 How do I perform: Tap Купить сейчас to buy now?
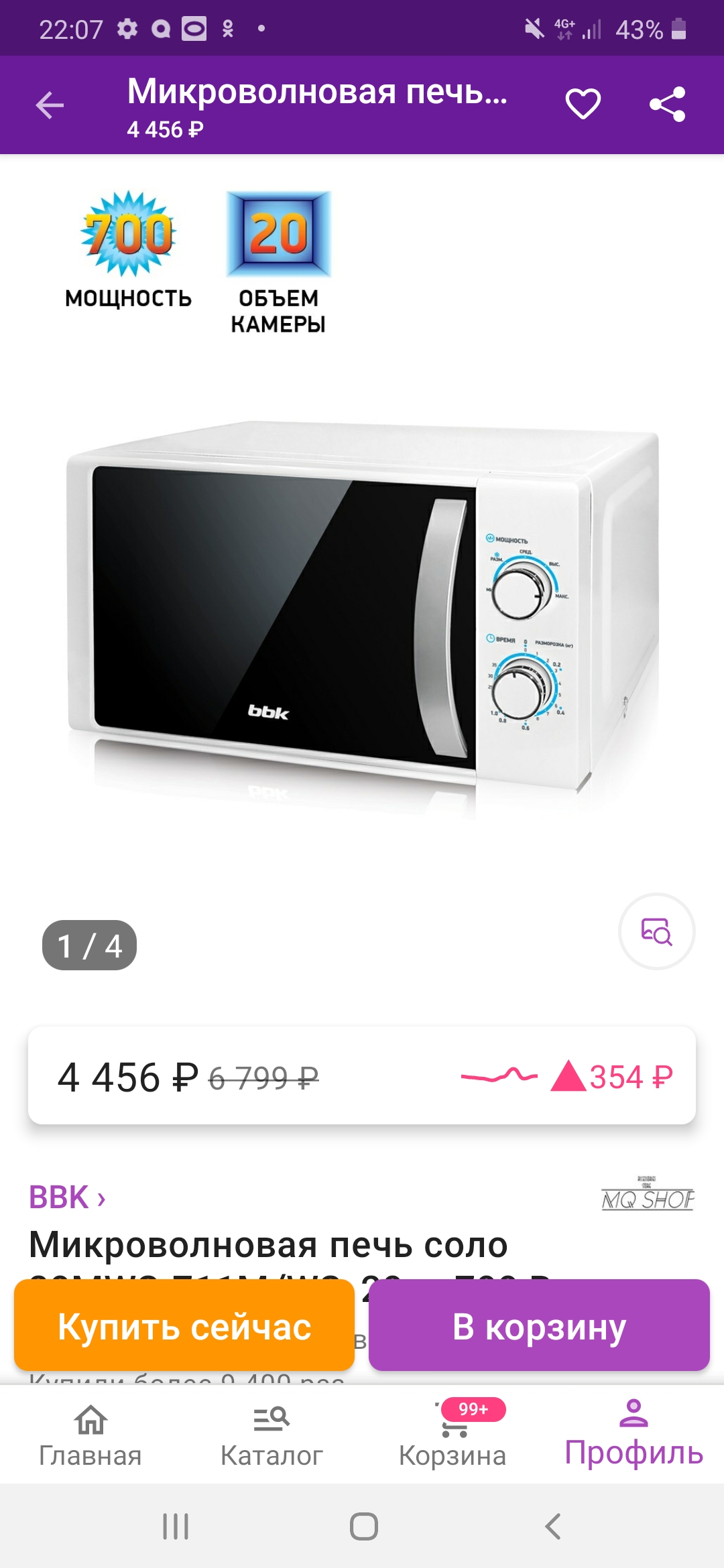point(184,1326)
